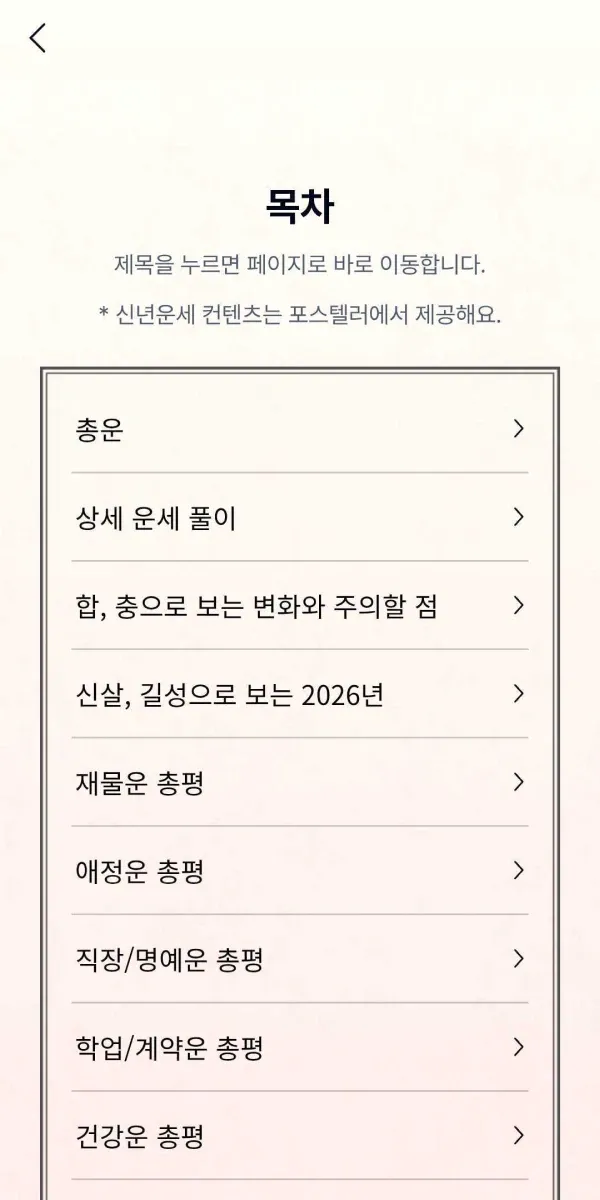View 직장/명예운 총평
Viewport: 600px width, 1200px height.
pos(300,959)
